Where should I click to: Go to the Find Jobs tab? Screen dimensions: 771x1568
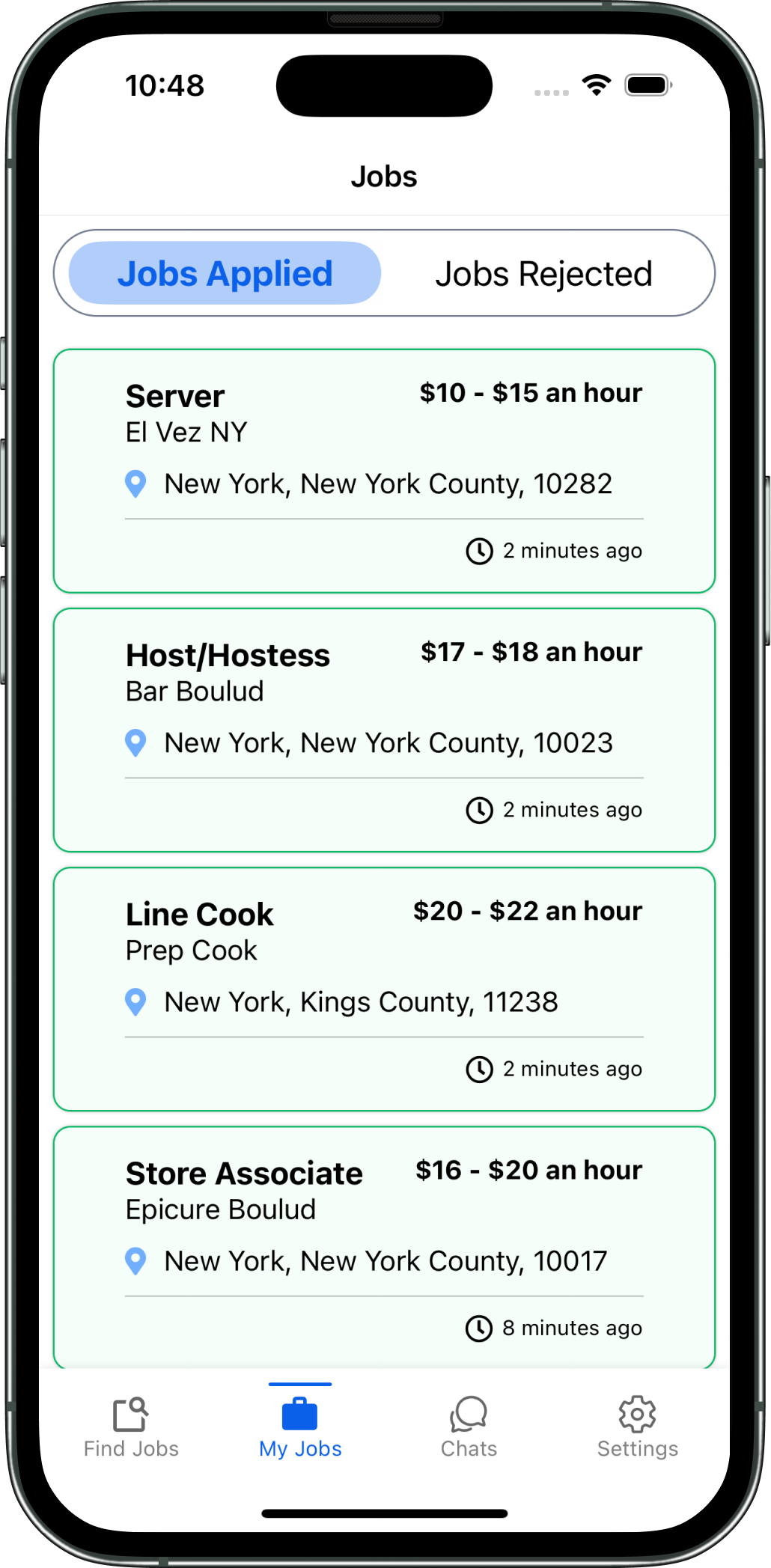(131, 1427)
